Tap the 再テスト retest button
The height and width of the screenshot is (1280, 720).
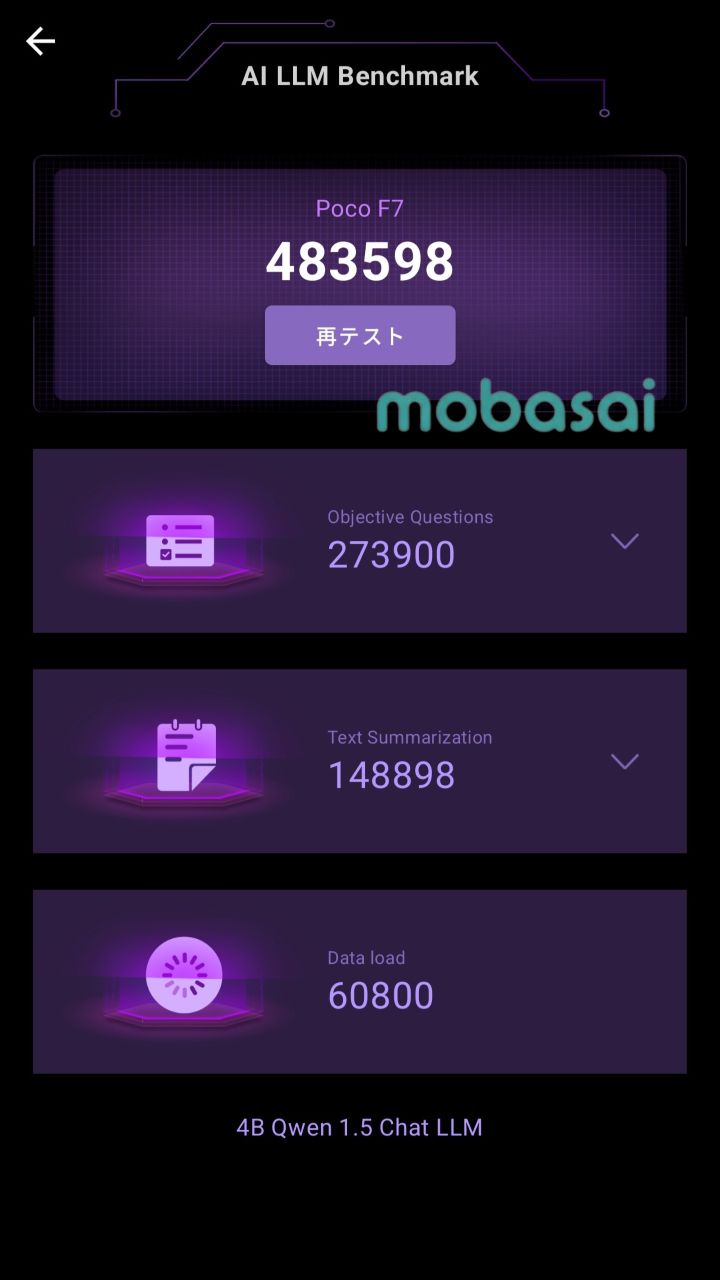point(360,335)
